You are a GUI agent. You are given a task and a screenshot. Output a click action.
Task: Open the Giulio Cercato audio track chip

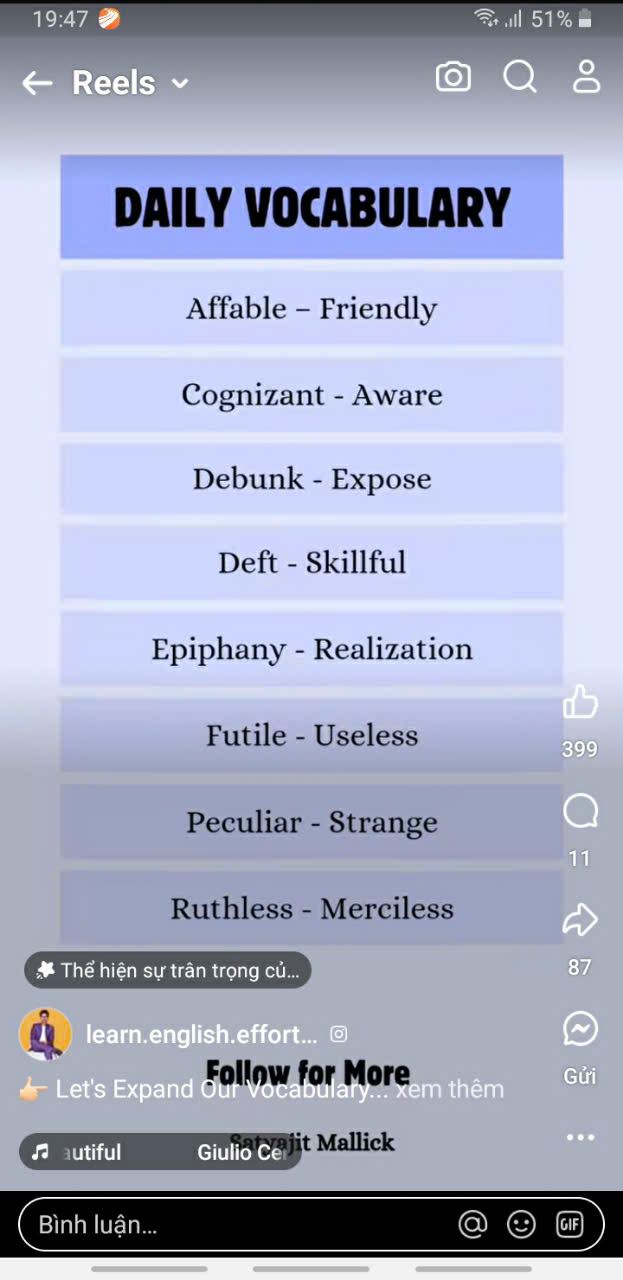tap(160, 1152)
